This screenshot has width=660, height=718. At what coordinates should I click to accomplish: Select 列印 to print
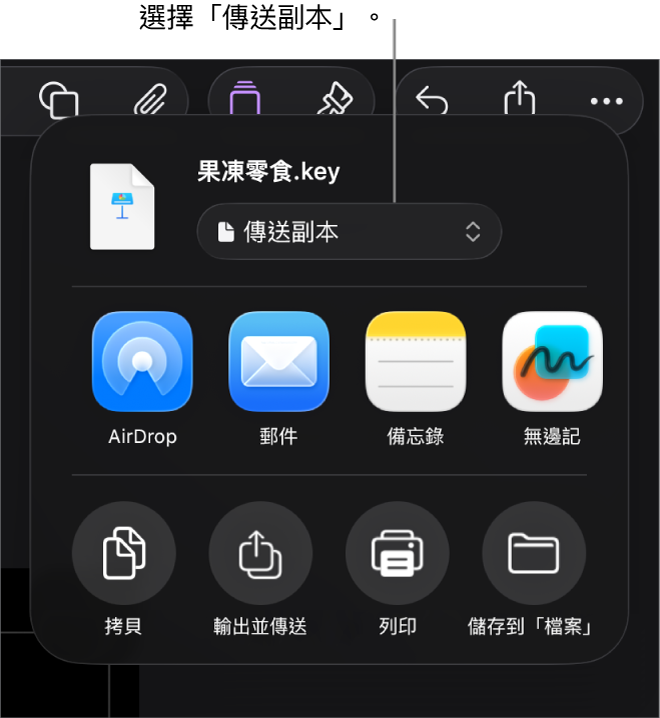pos(397,553)
